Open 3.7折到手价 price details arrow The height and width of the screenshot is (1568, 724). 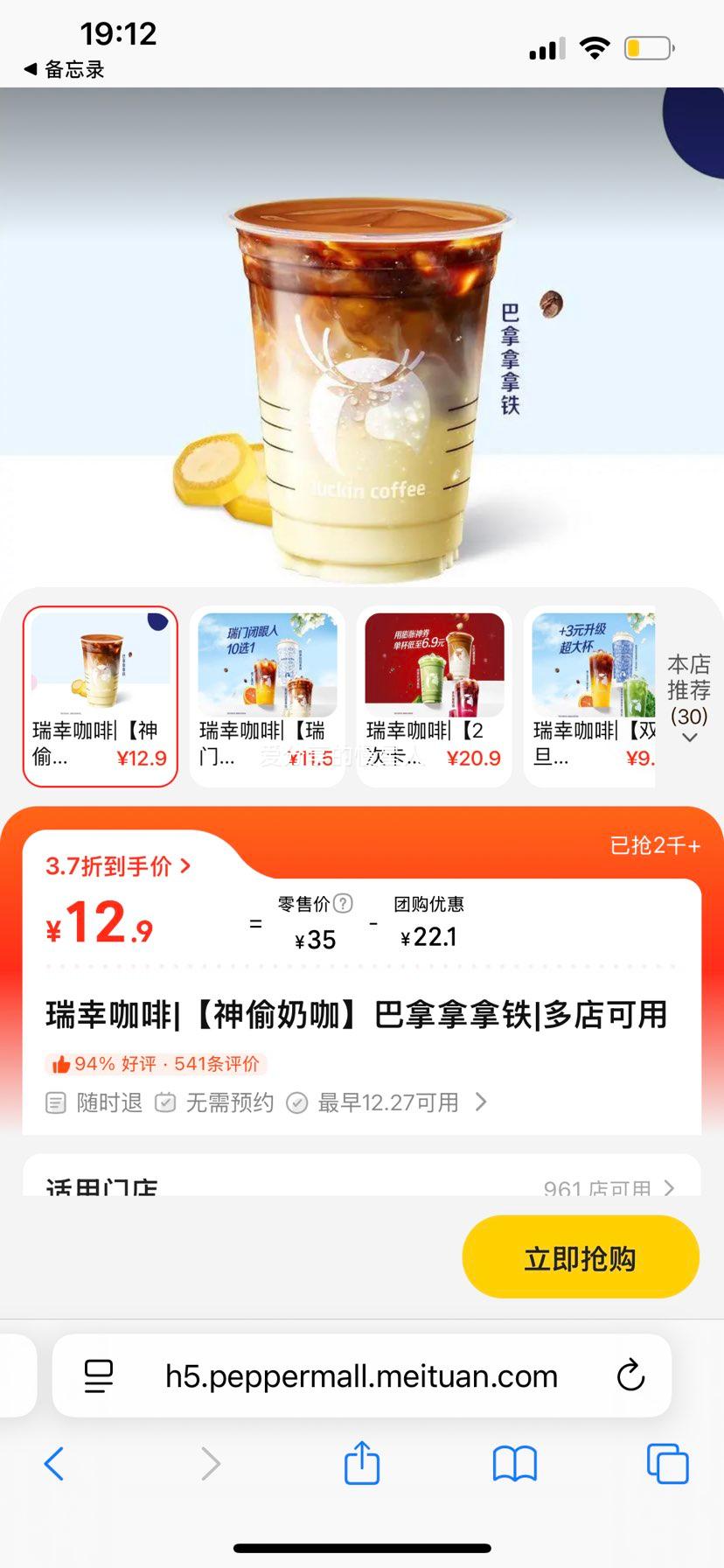coord(184,866)
